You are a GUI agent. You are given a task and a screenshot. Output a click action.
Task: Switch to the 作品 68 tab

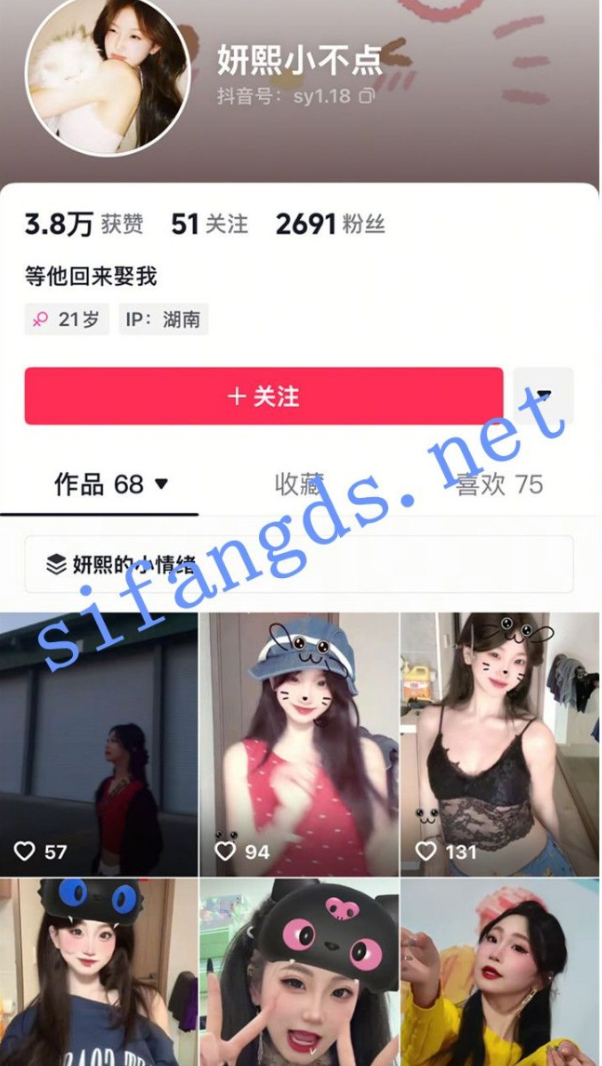point(110,485)
